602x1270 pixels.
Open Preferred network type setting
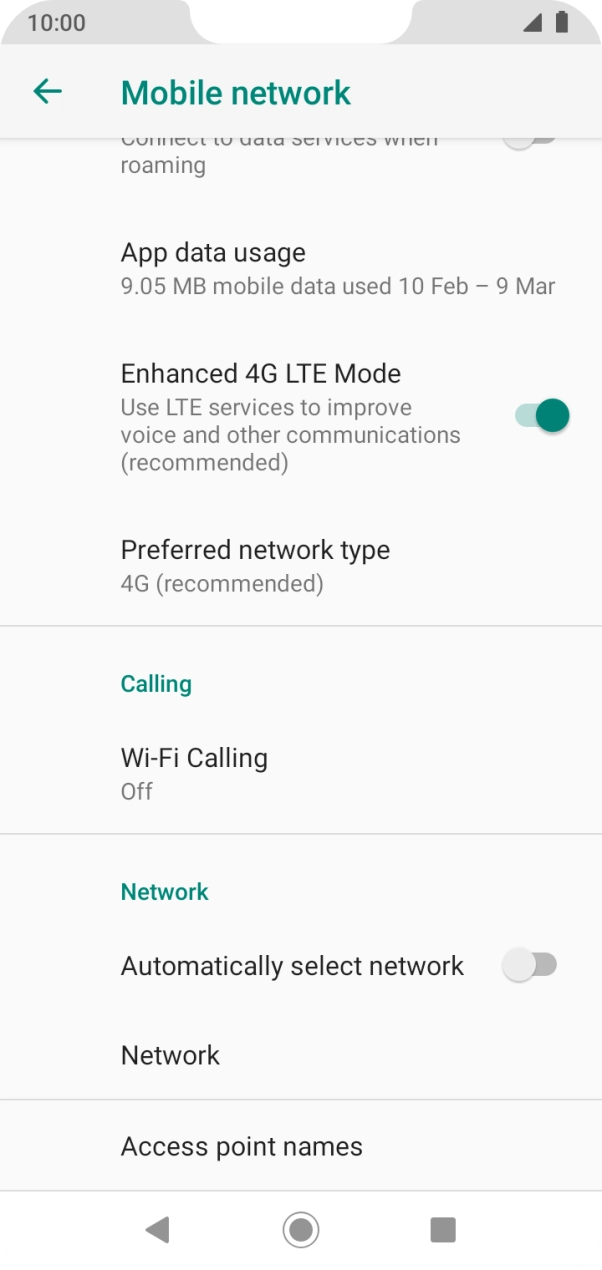click(300, 566)
